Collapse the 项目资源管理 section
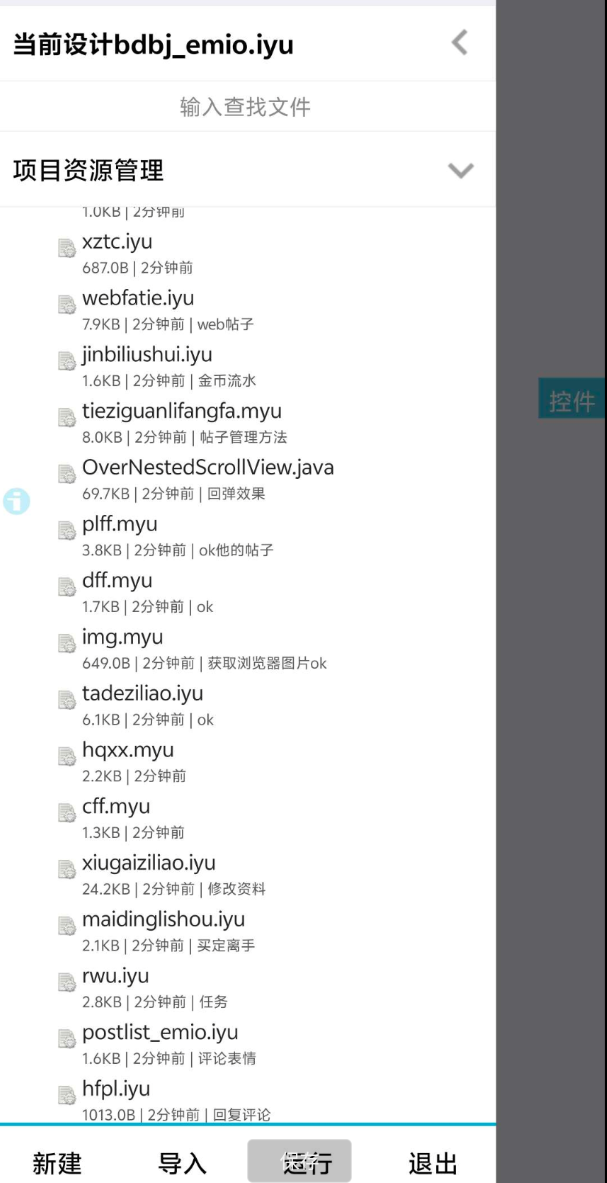 pyautogui.click(x=460, y=171)
